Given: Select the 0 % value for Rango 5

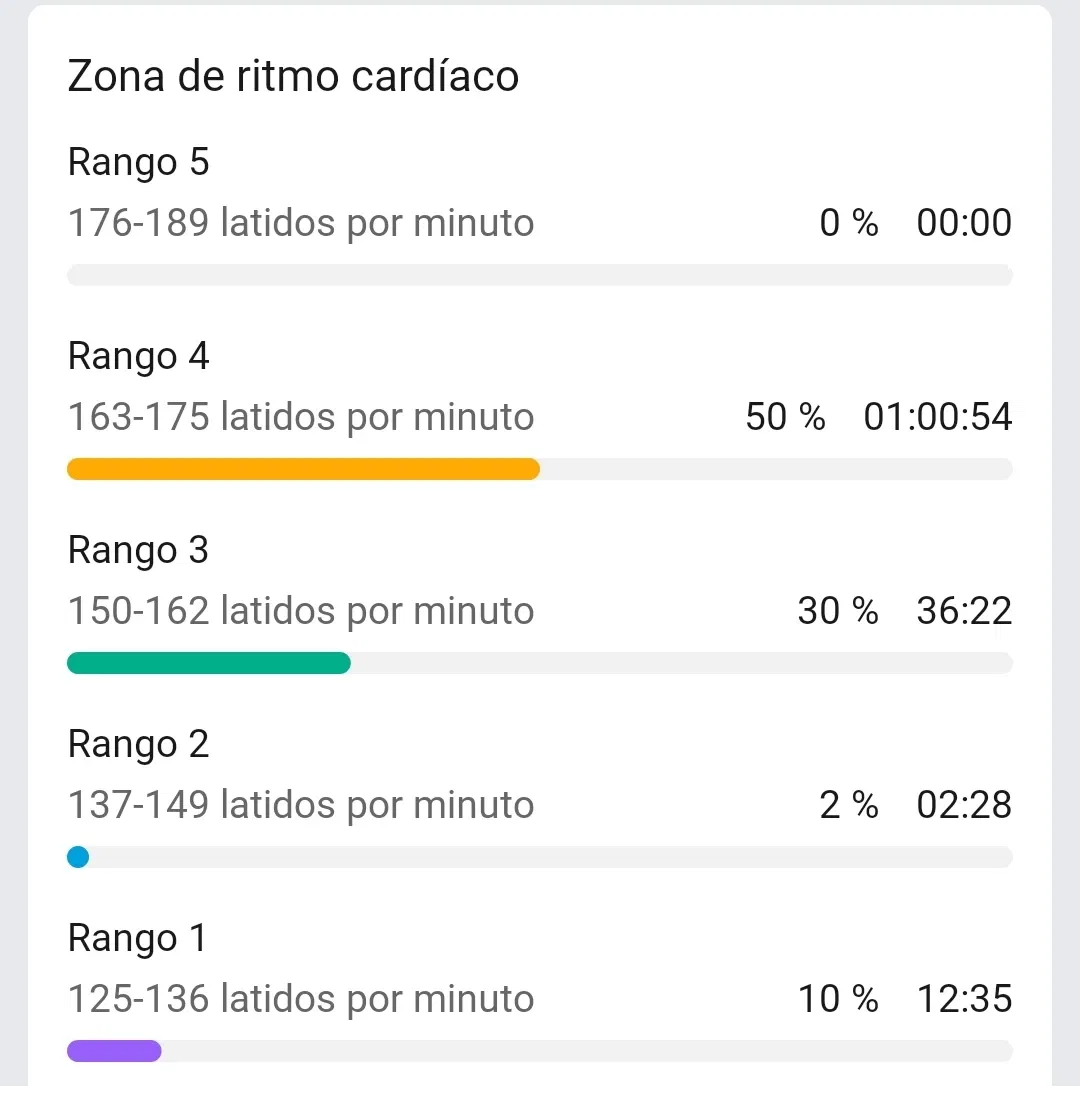Looking at the screenshot, I should (849, 222).
